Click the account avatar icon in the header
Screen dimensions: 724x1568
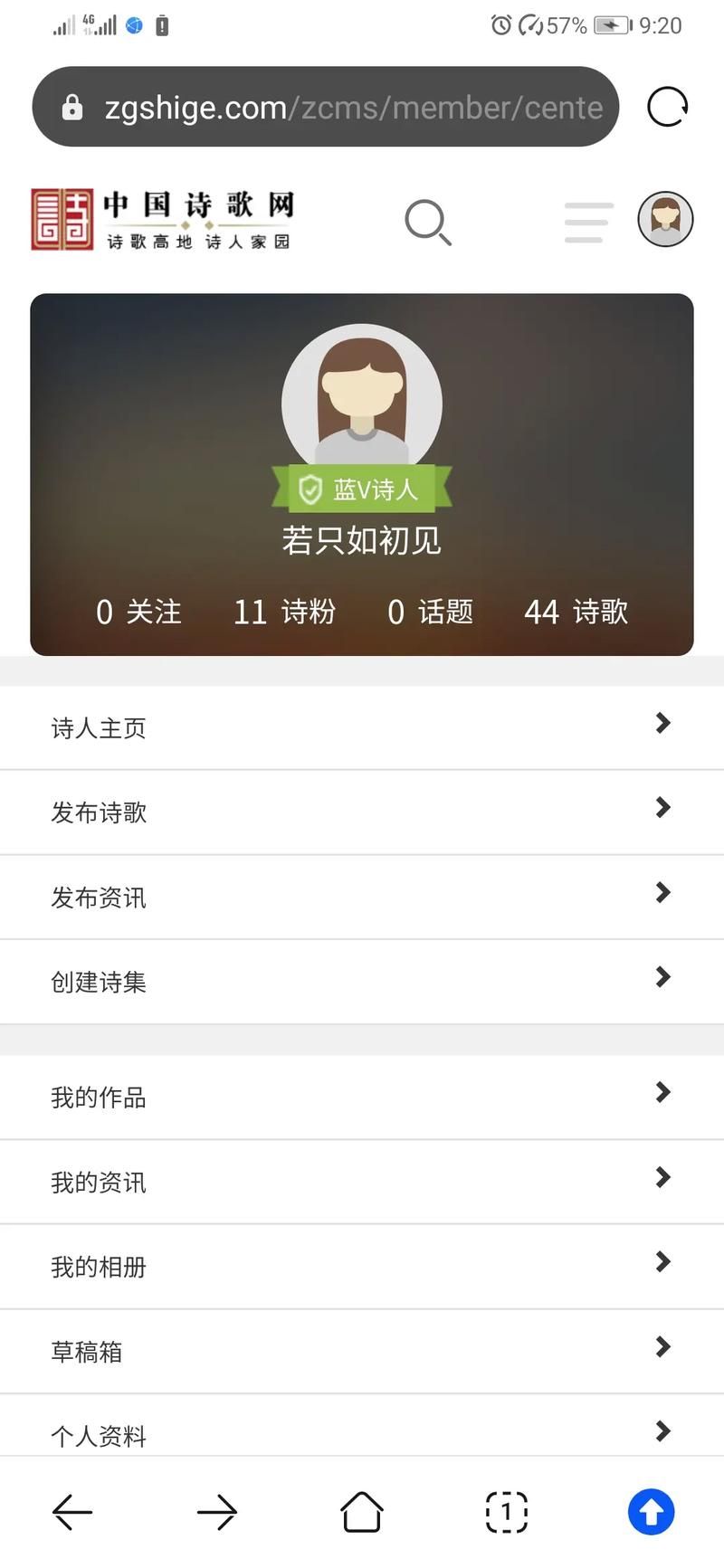click(x=665, y=220)
